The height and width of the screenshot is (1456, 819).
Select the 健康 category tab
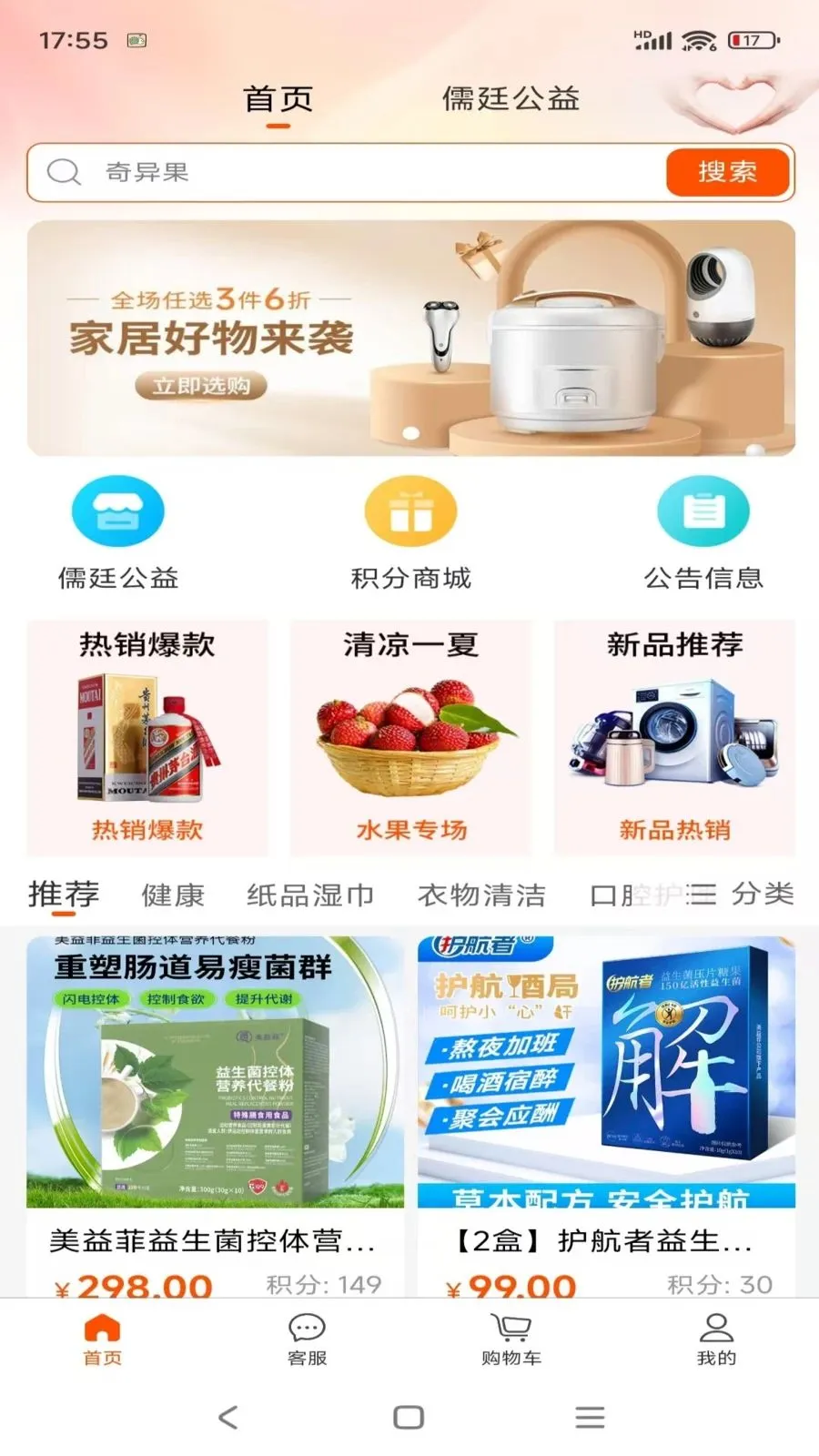tap(173, 895)
